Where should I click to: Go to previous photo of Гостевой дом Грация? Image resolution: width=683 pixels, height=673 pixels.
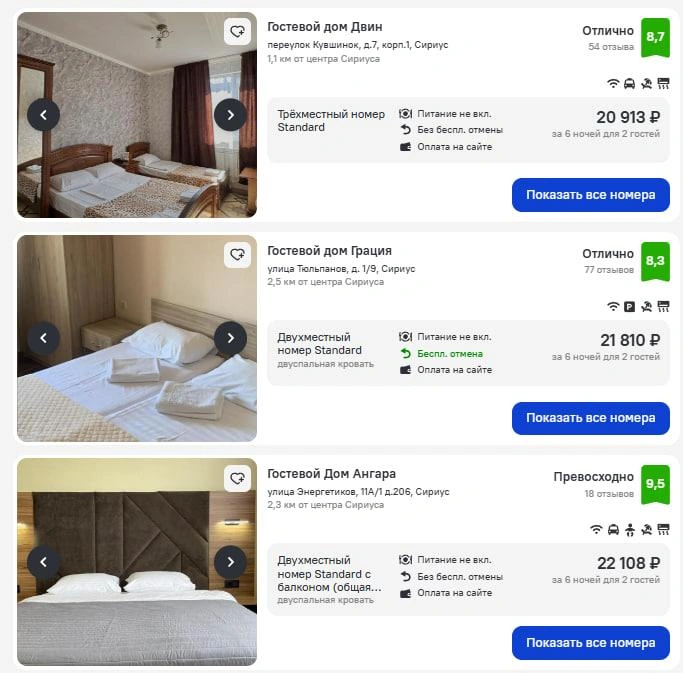(43, 338)
